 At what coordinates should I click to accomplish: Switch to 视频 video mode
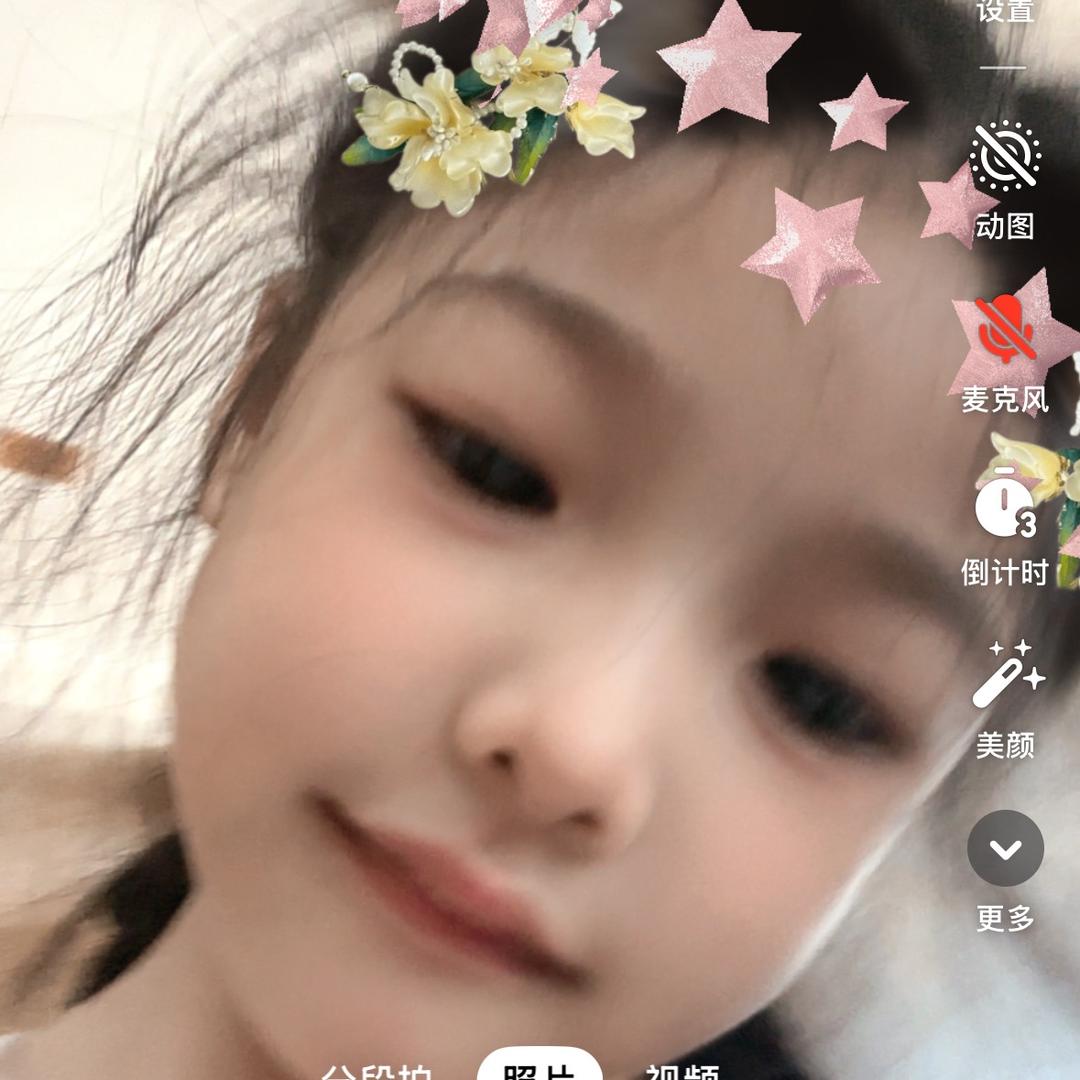(x=682, y=1072)
